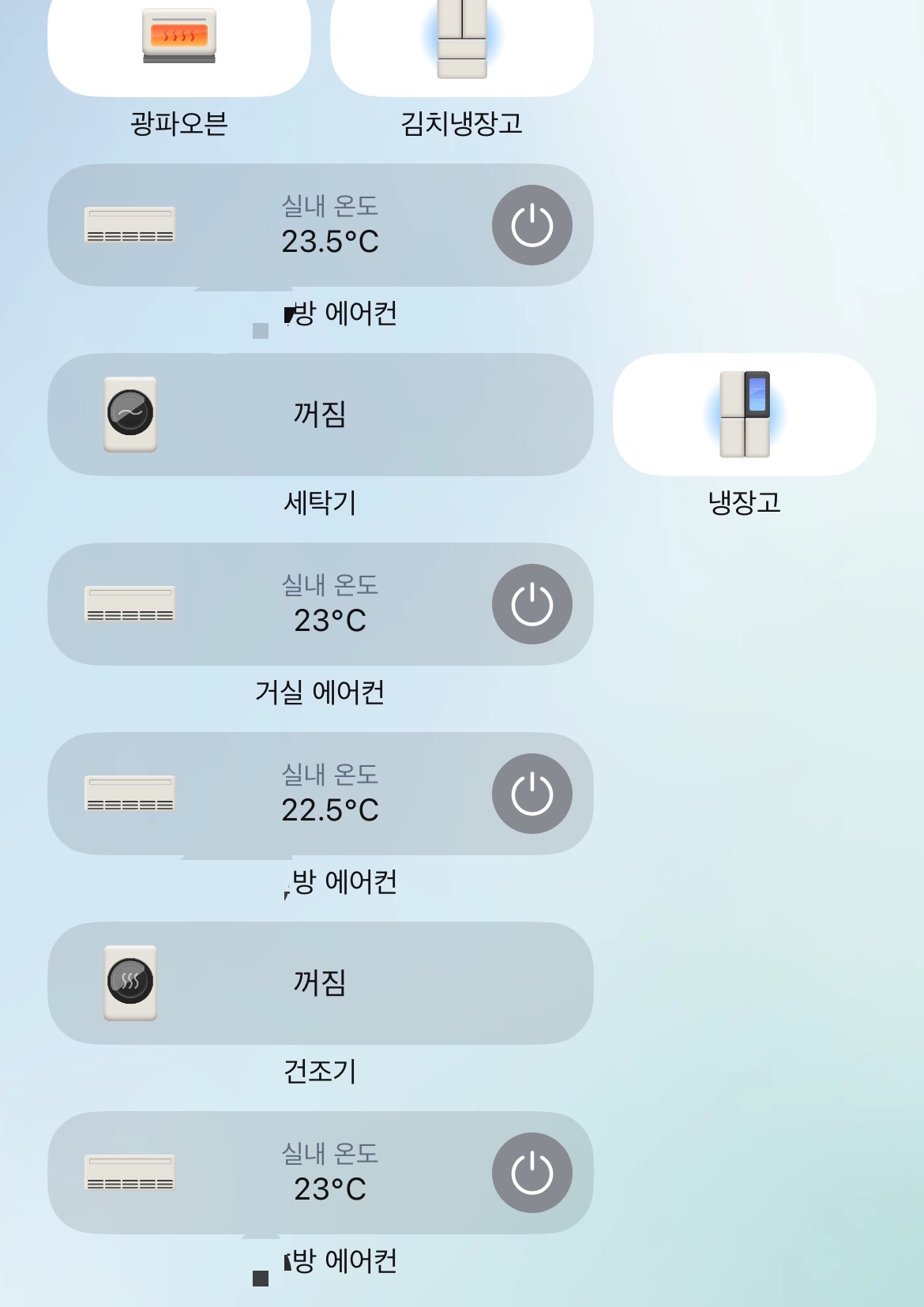This screenshot has width=924, height=1307.
Task: Switch on the 방 에어컨 reading 23°C
Action: point(531,1173)
